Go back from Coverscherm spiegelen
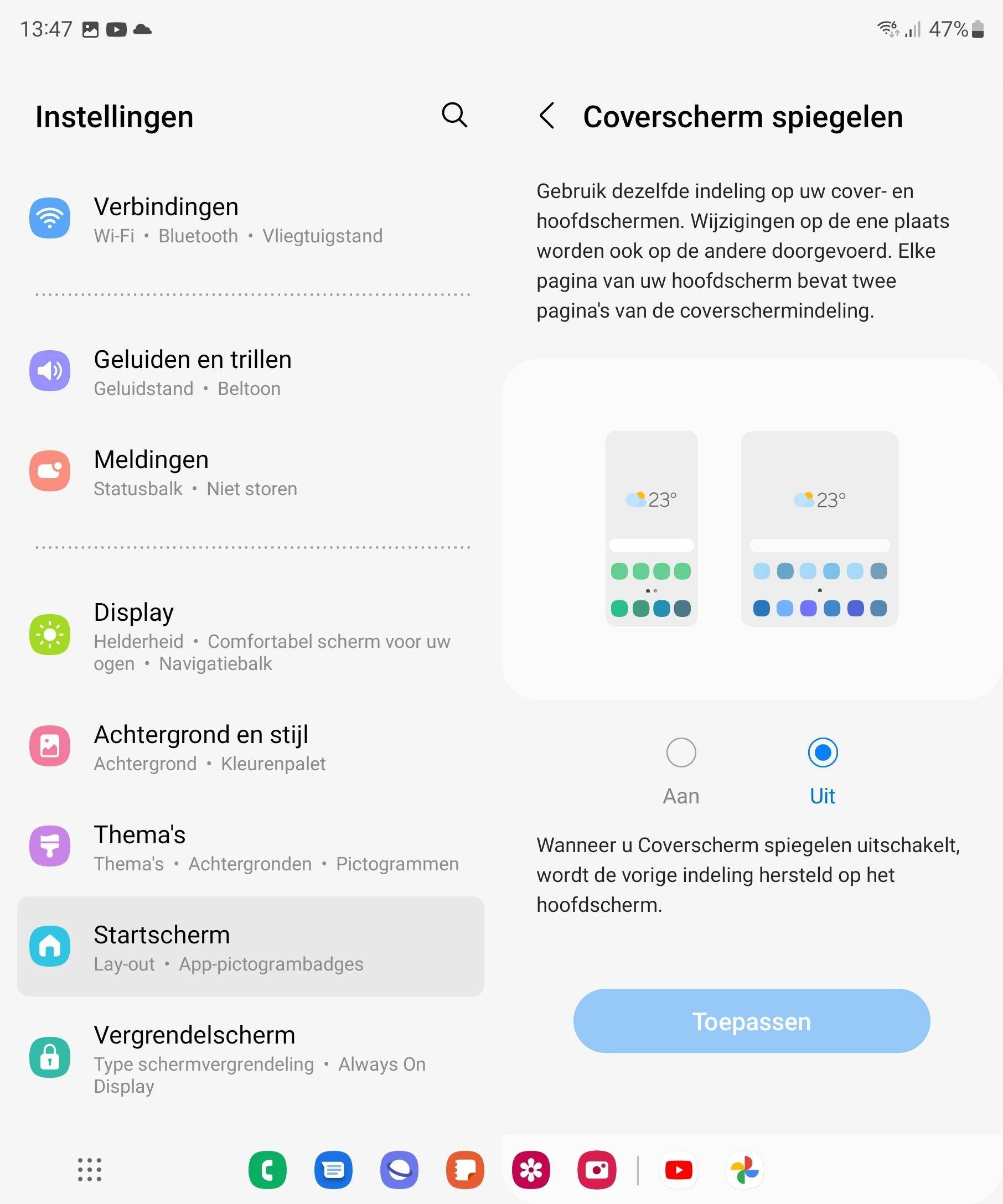Viewport: 1003px width, 1204px height. (x=546, y=116)
